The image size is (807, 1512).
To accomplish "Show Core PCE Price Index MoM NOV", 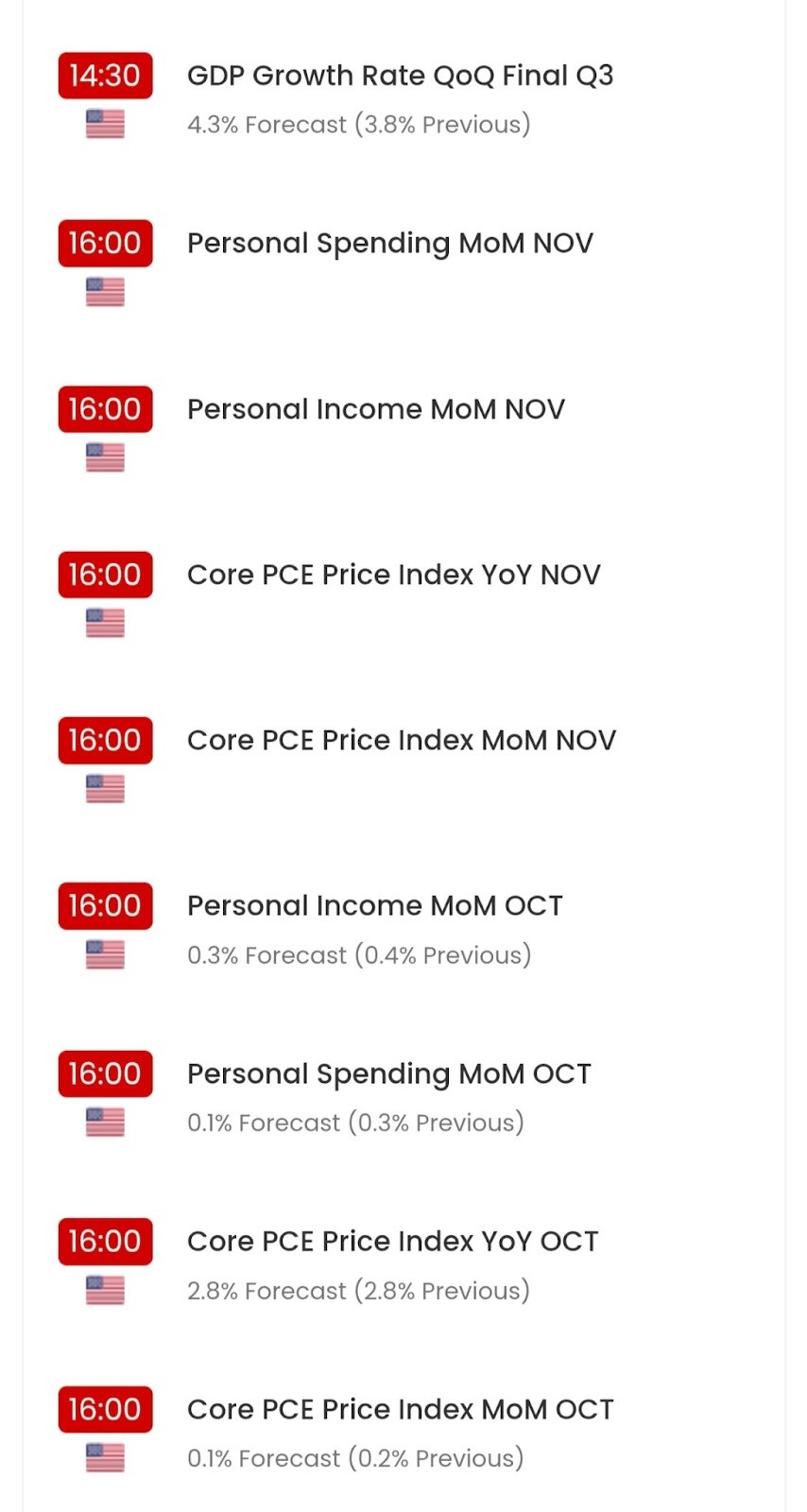I will (401, 740).
